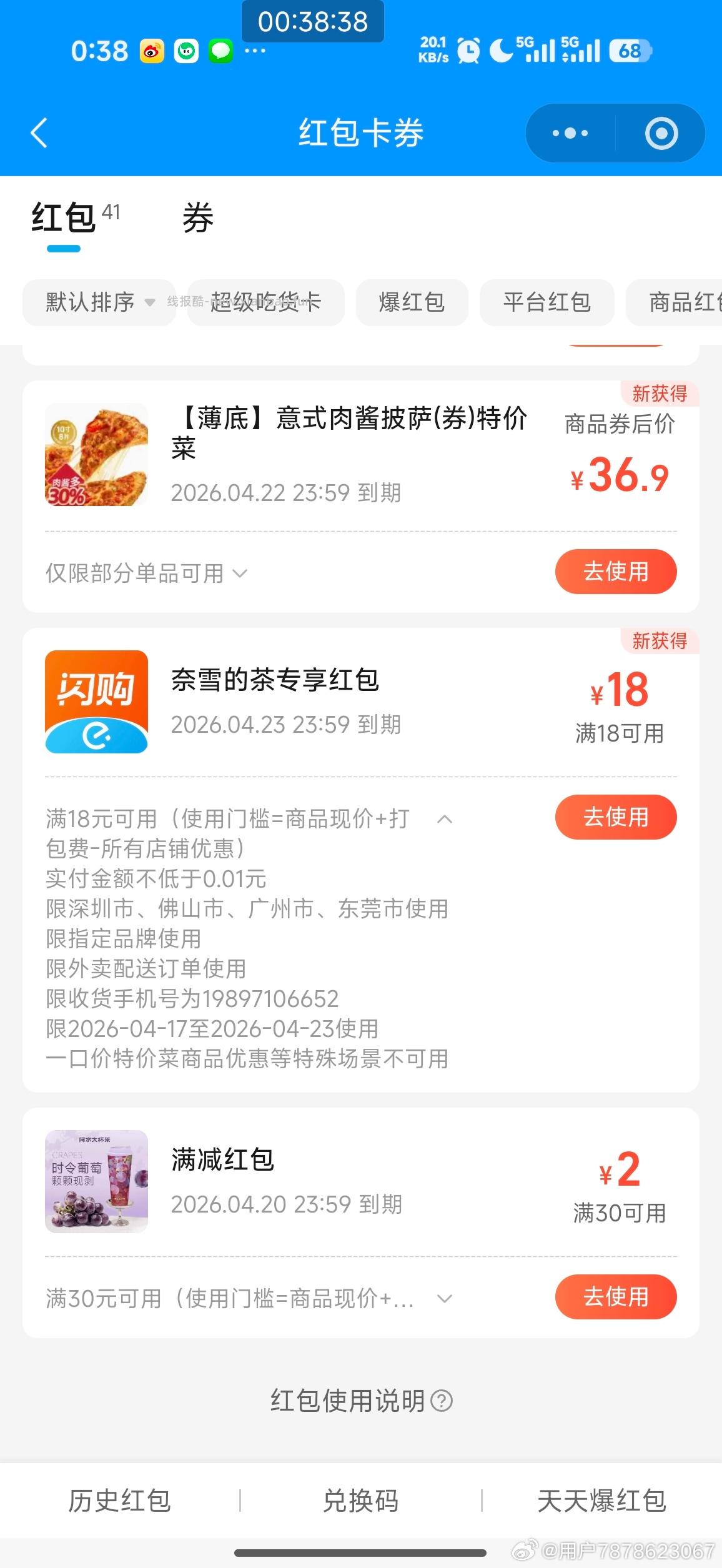Tap the battery indicator showing 68
Image resolution: width=722 pixels, height=1568 pixels.
pos(629,51)
